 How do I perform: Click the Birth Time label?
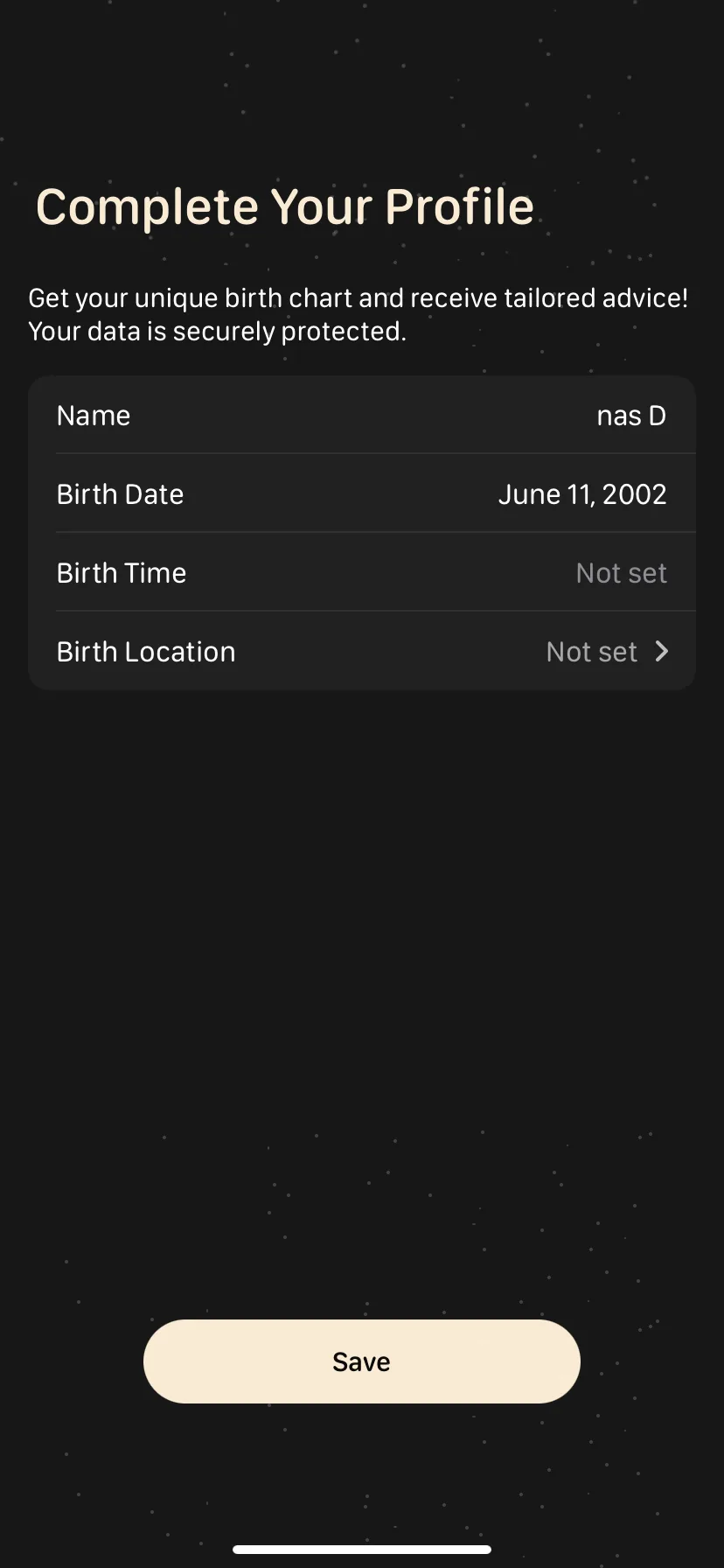click(121, 572)
